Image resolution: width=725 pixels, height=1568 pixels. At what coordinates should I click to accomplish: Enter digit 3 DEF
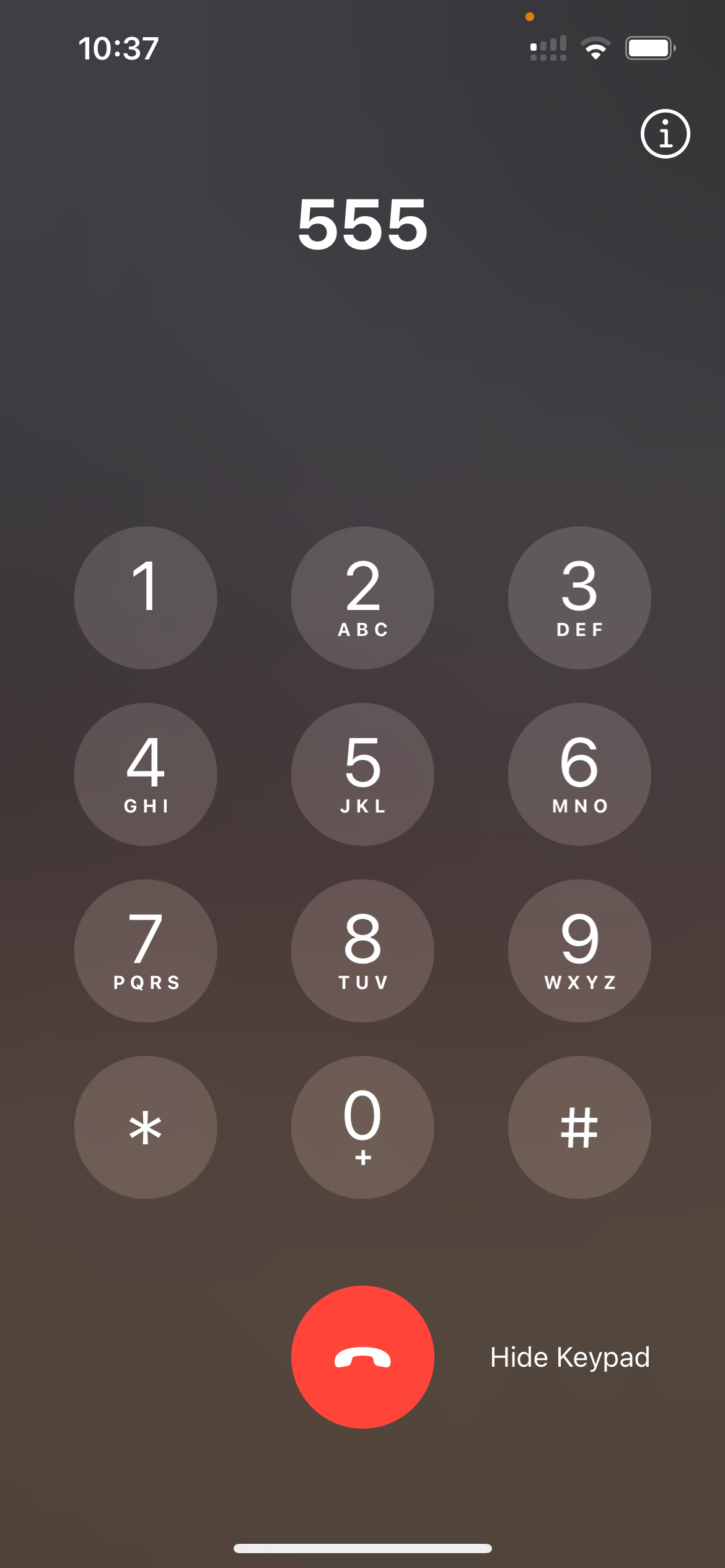[x=579, y=598]
